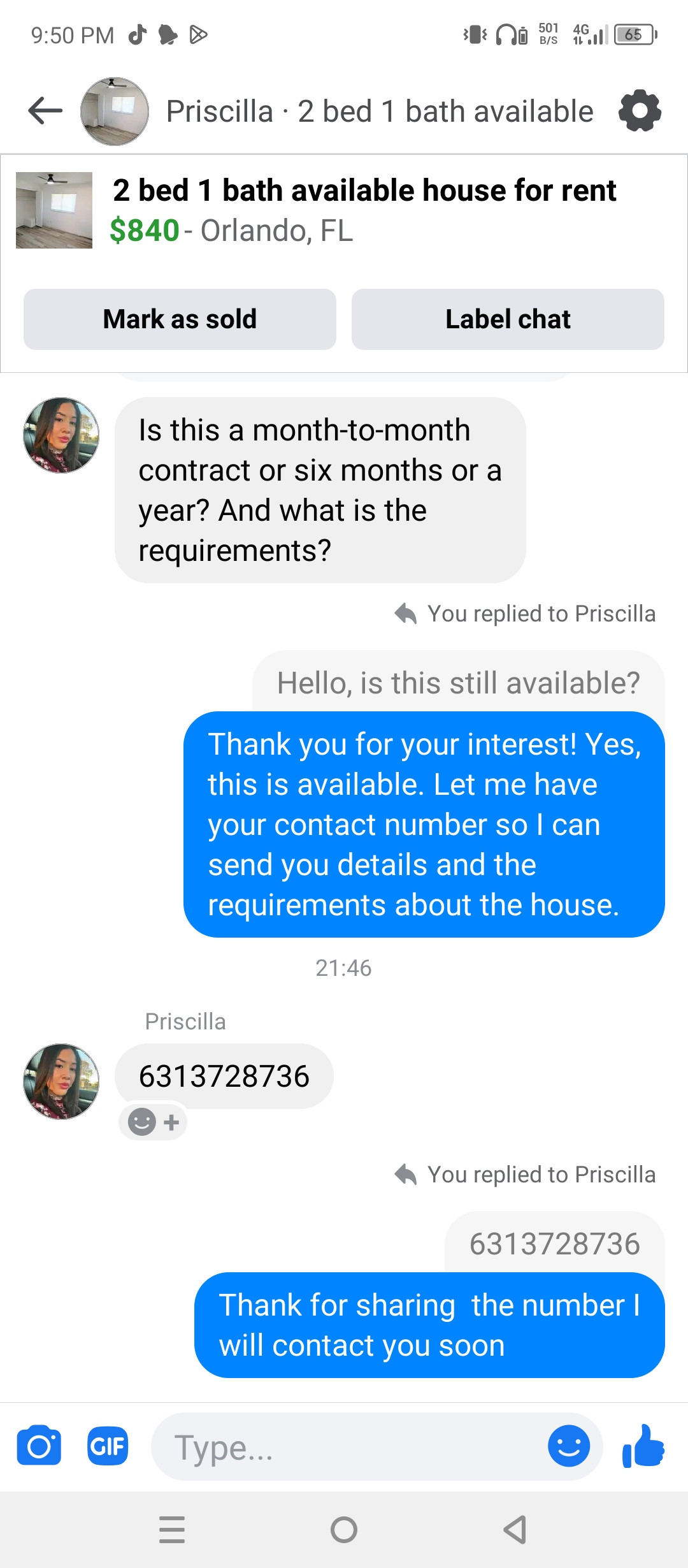
Task: Go back from Priscilla's chat
Action: [x=45, y=111]
